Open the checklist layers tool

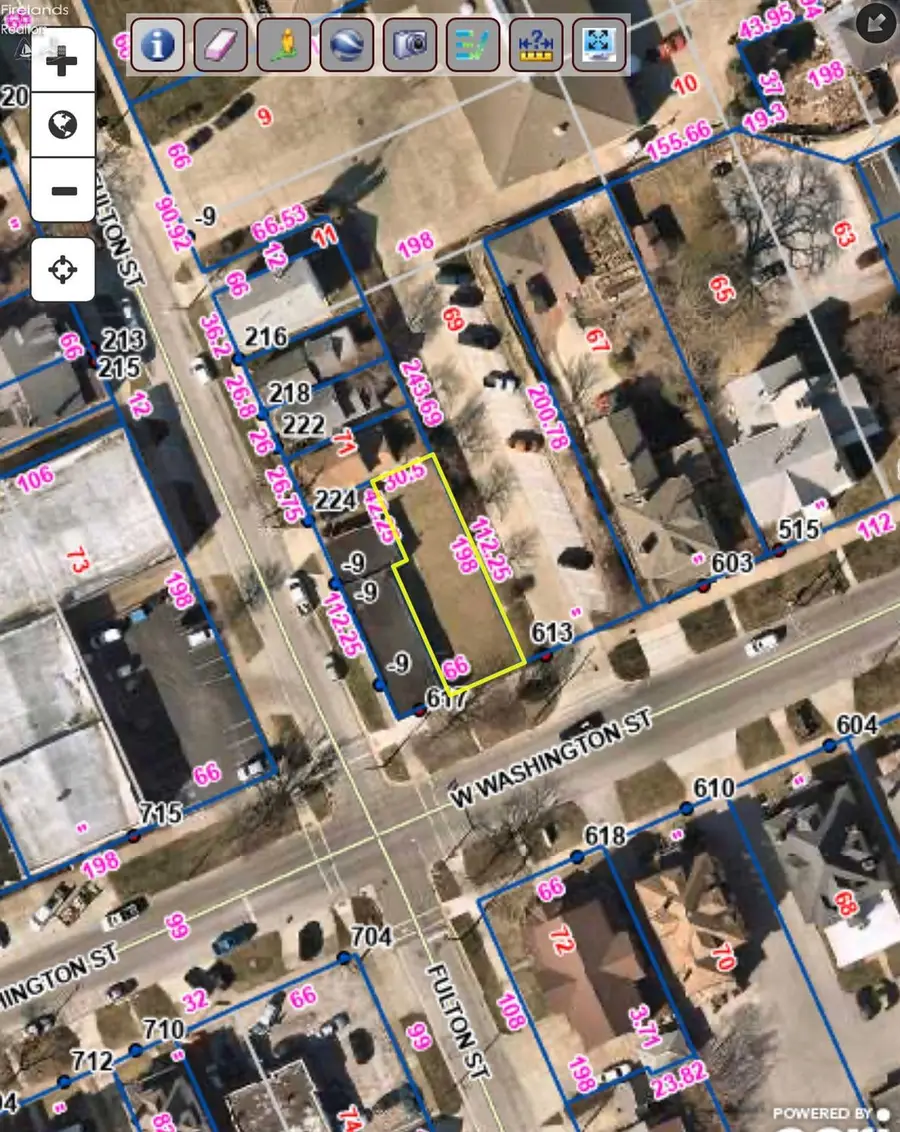coord(473,44)
